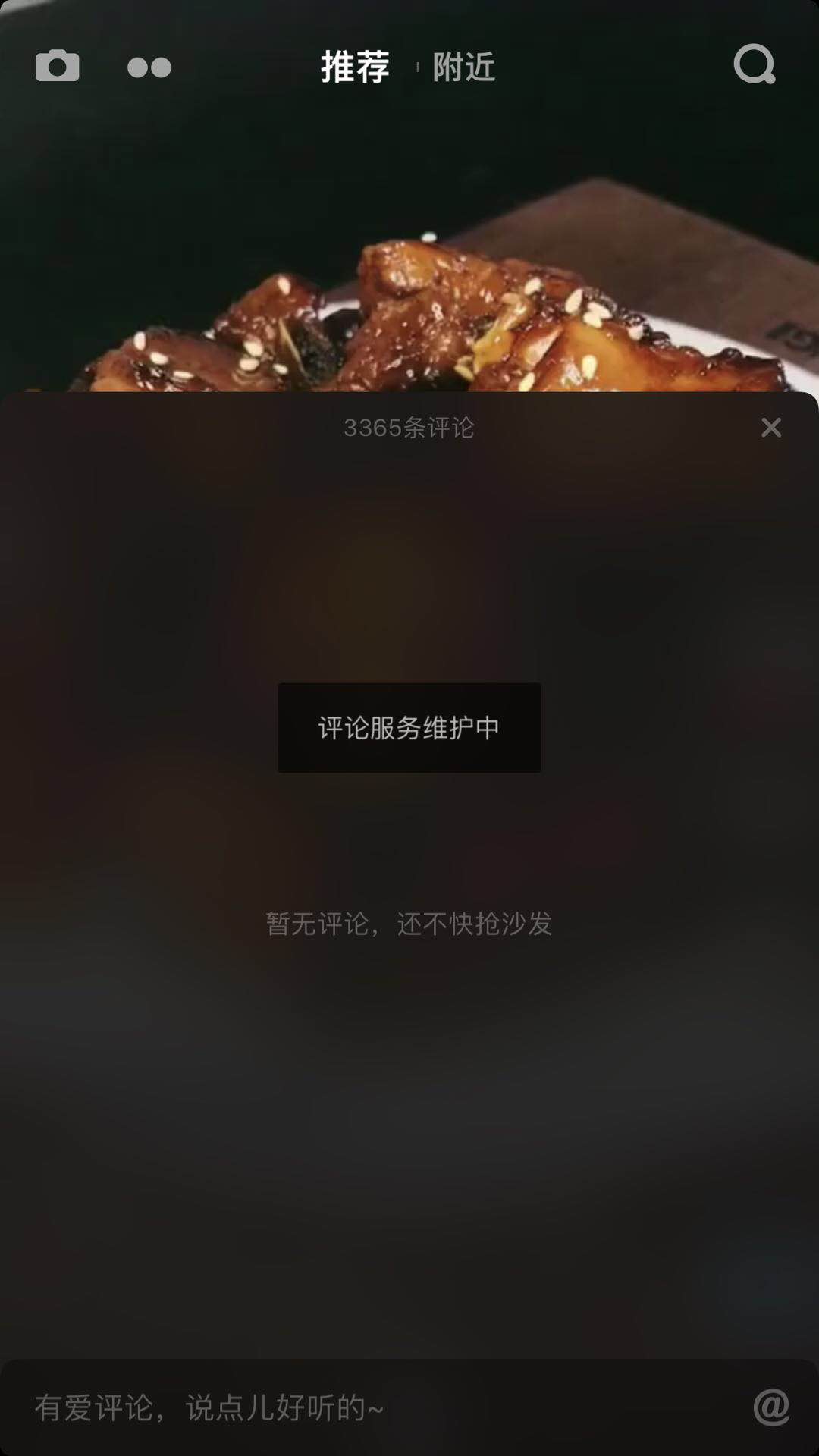The width and height of the screenshot is (819, 1456).
Task: Tap the two-dots live icon
Action: (x=149, y=67)
